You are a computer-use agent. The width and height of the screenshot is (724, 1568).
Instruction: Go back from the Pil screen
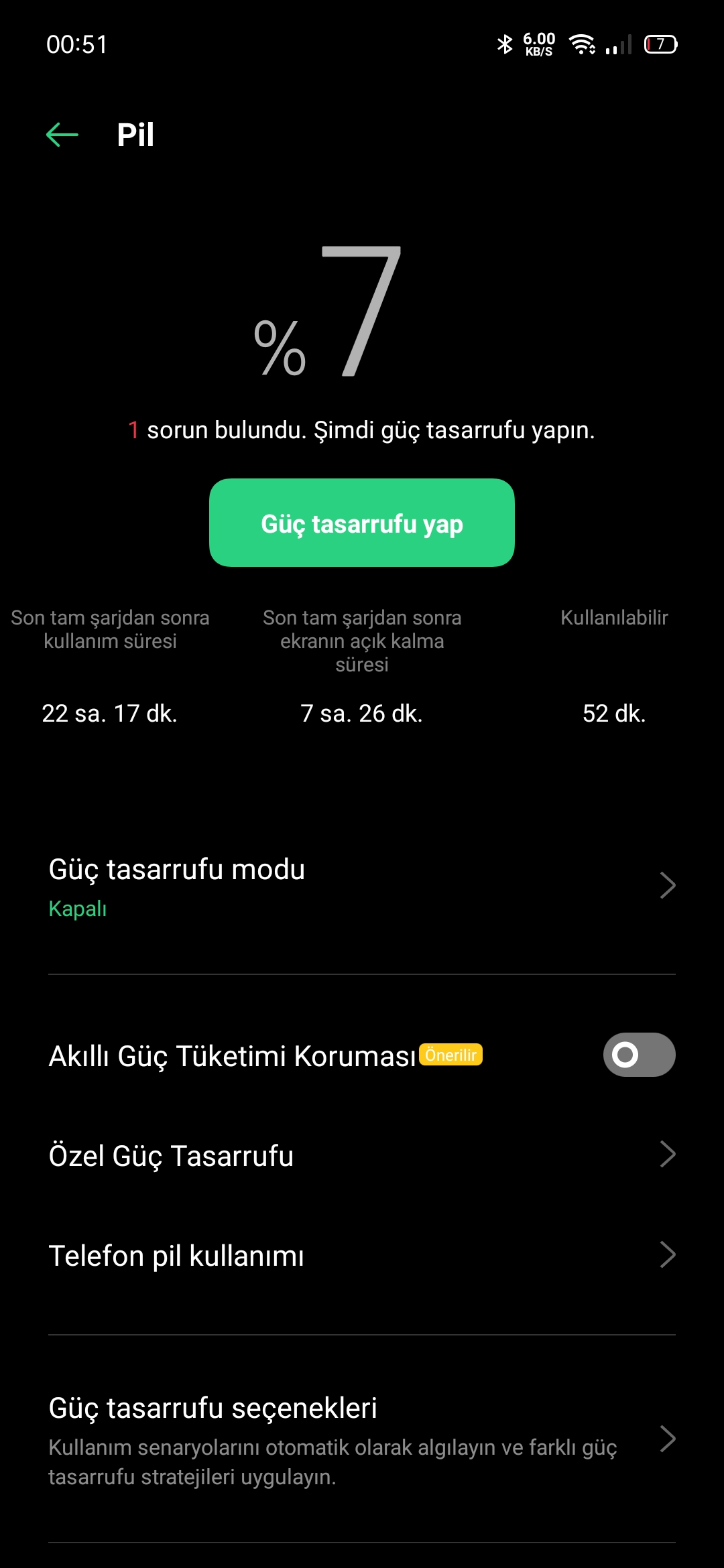pos(62,135)
